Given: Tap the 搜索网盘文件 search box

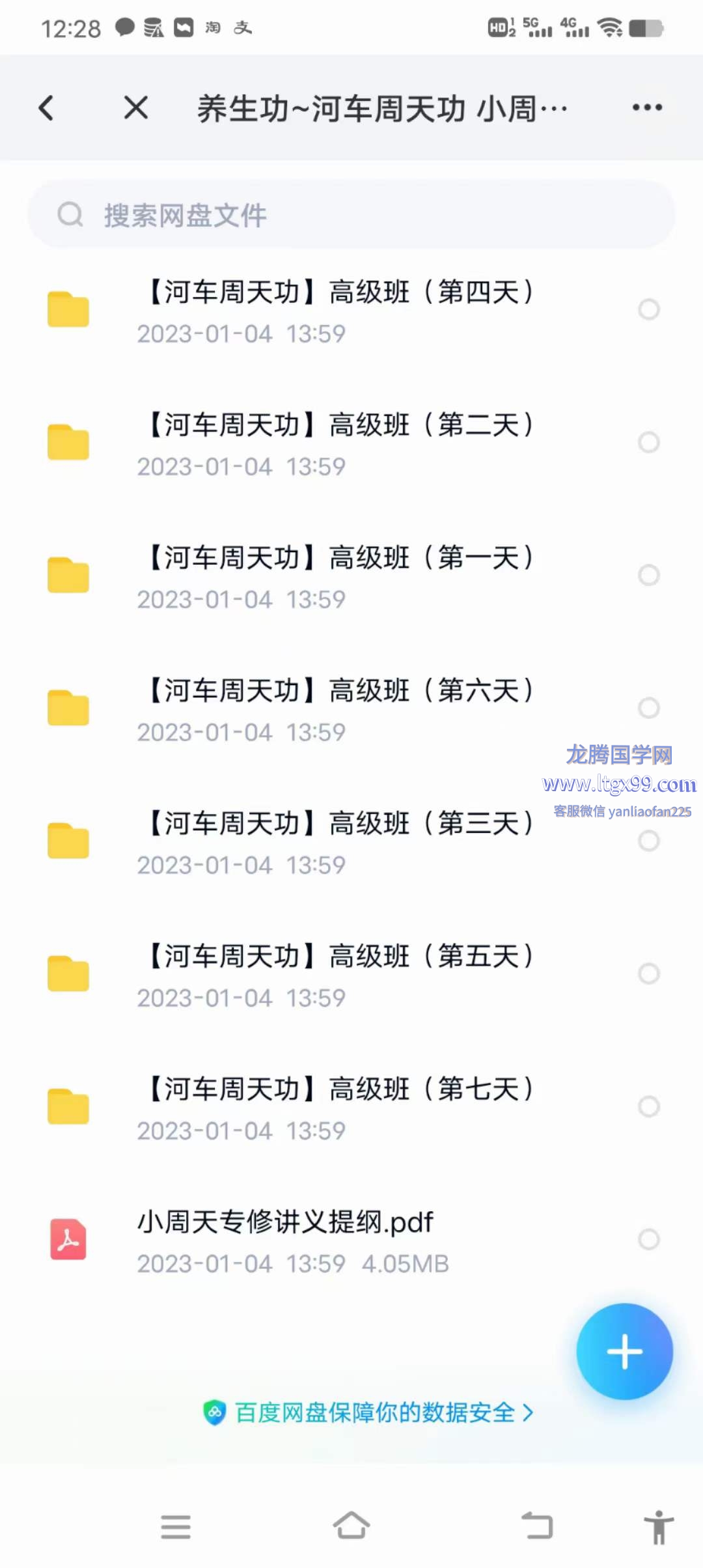Looking at the screenshot, I should (x=351, y=214).
